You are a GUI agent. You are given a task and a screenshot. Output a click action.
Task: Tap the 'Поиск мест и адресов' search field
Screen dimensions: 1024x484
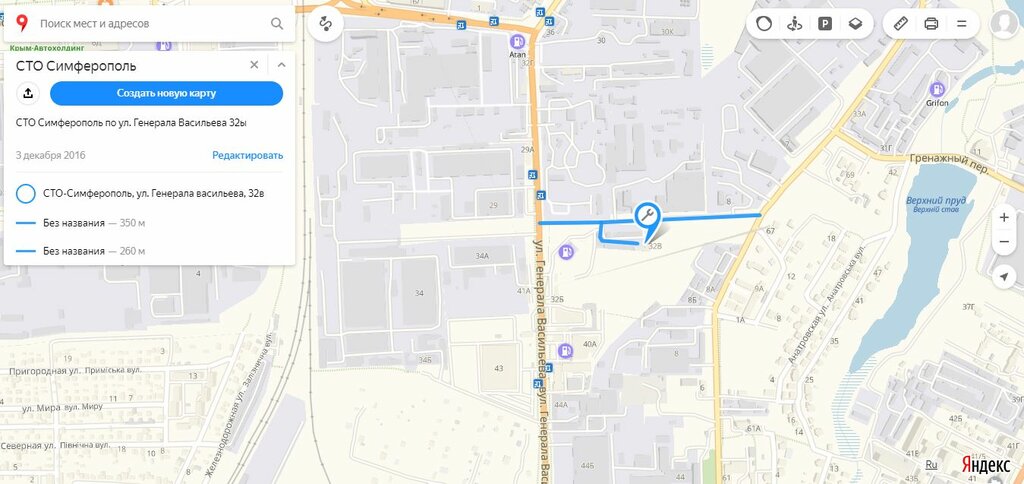point(150,23)
